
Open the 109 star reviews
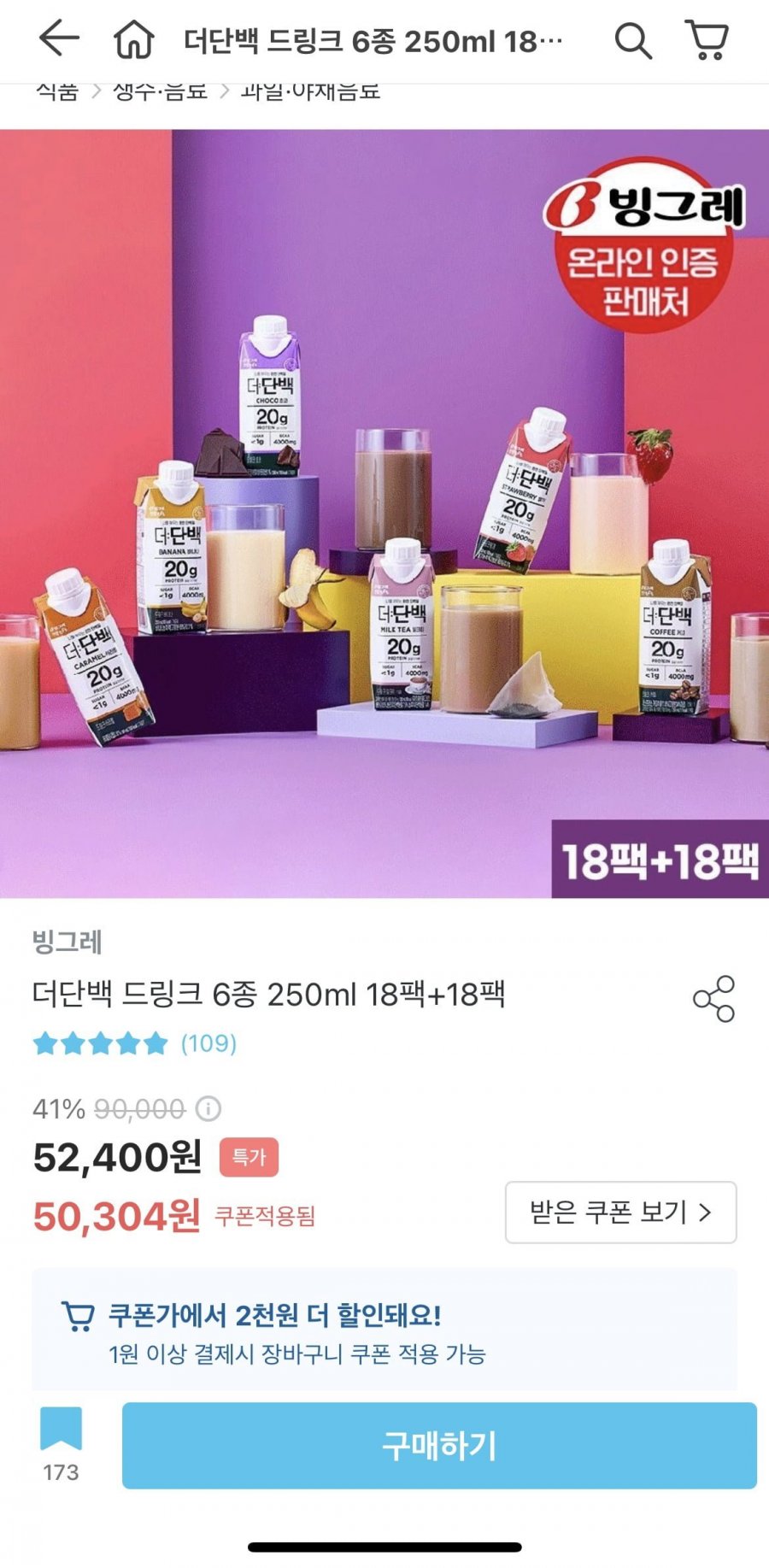[135, 1043]
